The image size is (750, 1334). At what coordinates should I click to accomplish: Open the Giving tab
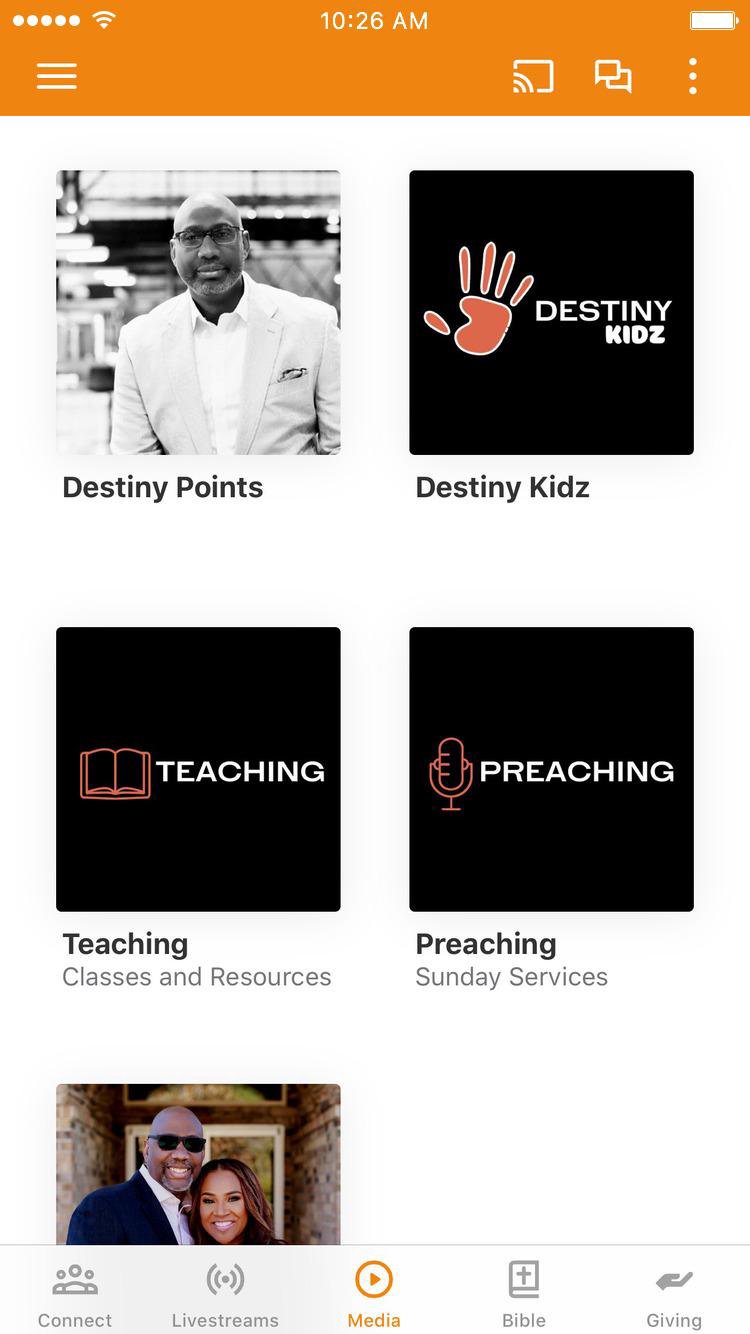[674, 1294]
